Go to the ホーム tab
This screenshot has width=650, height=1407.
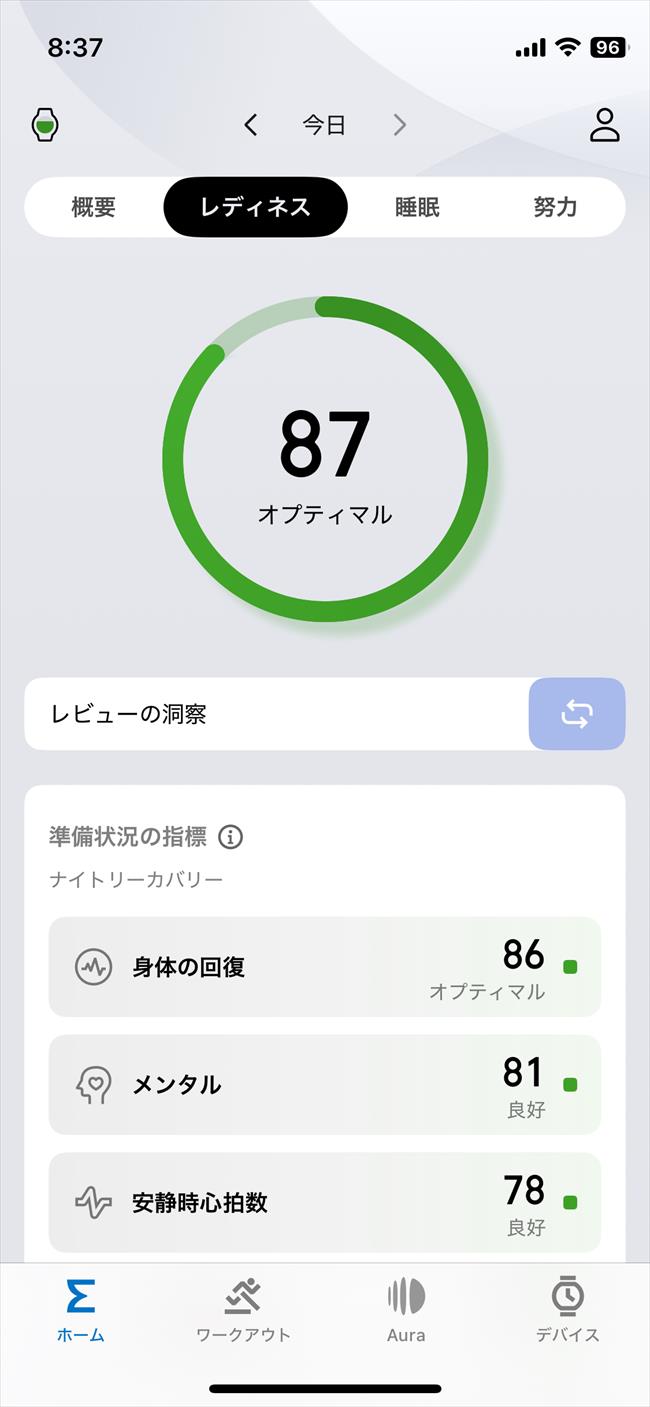[x=81, y=1309]
